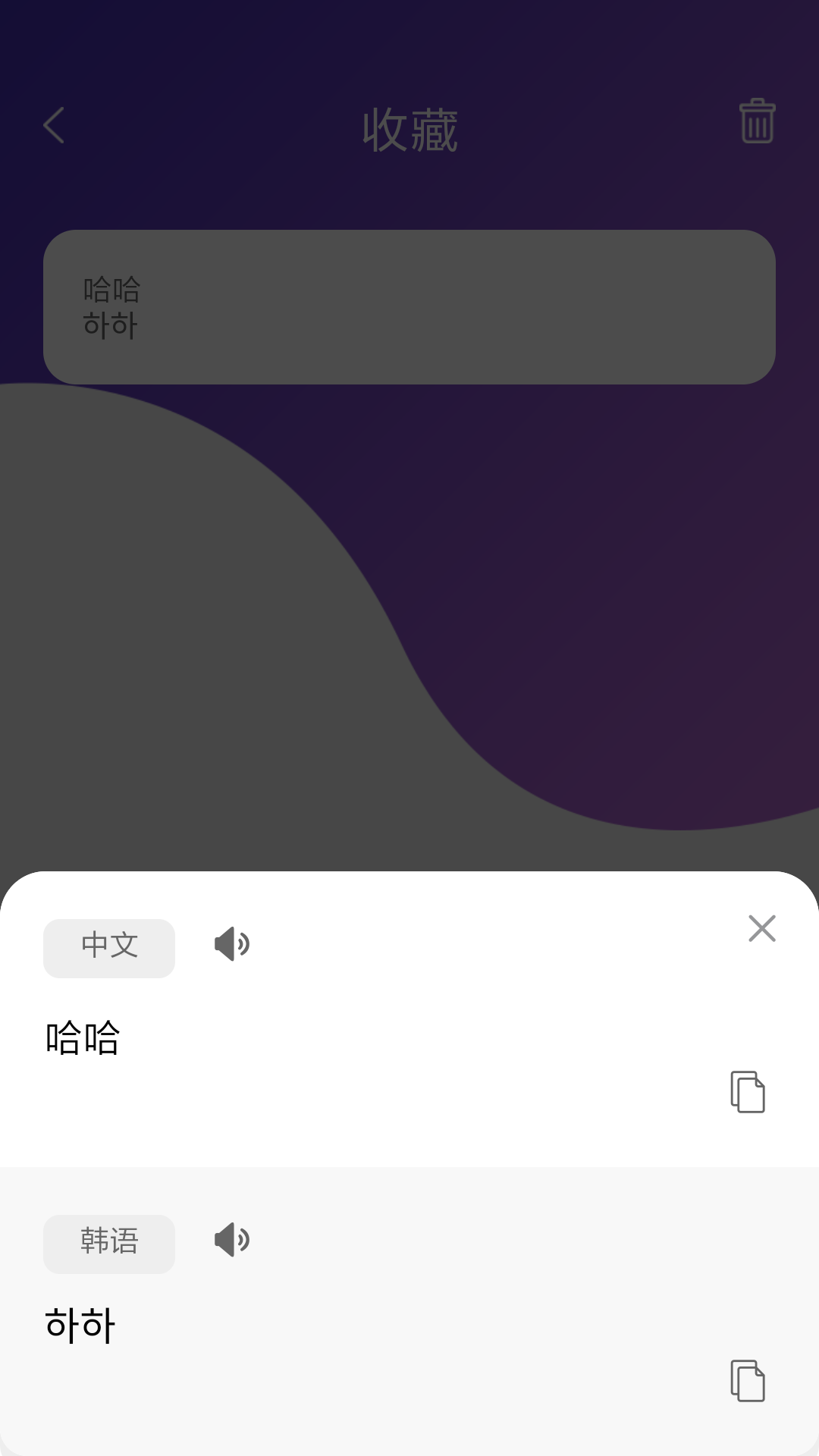The width and height of the screenshot is (819, 1456).
Task: Tap the white bottom sheet panel
Action: (x=409, y=1137)
